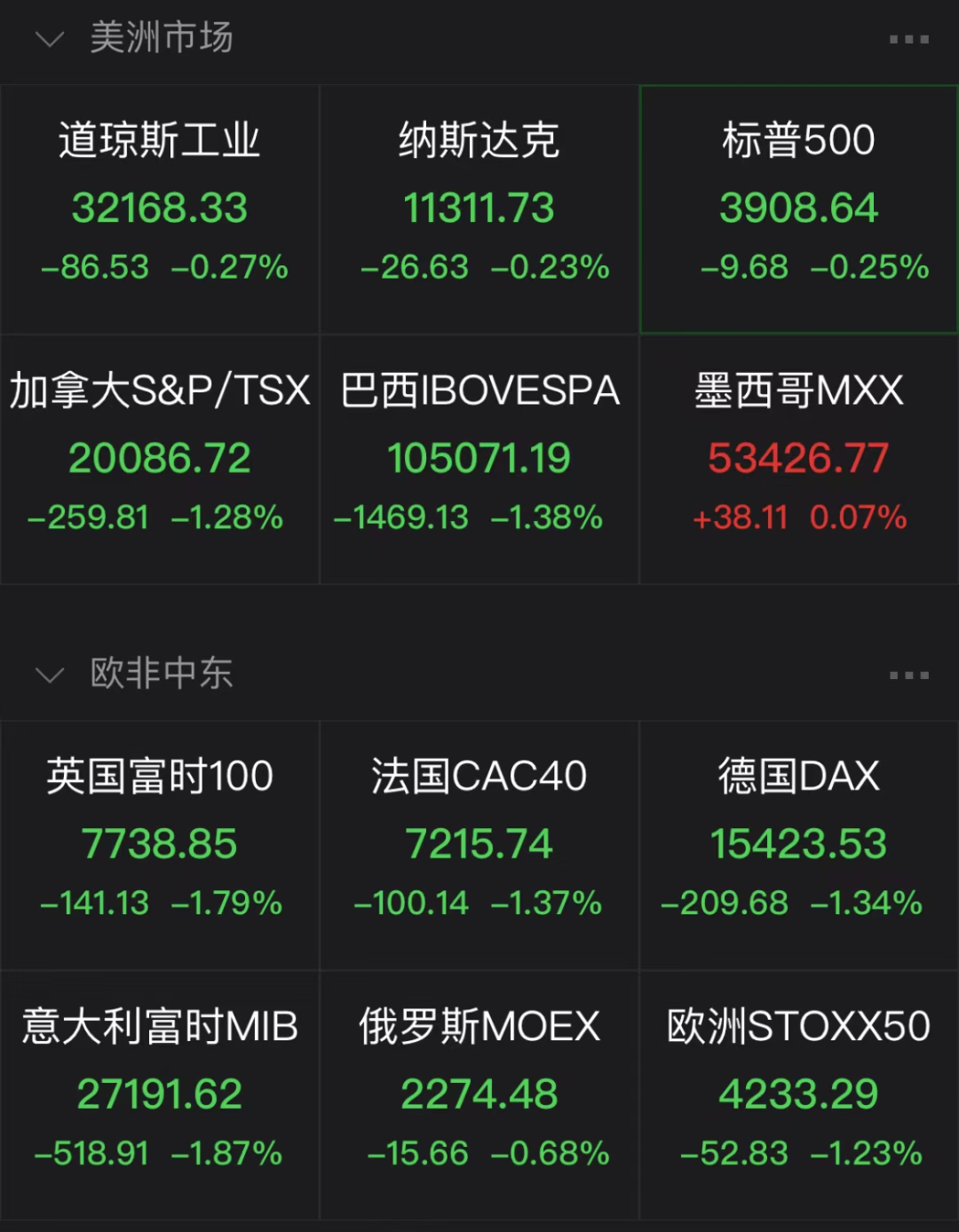This screenshot has width=959, height=1232.
Task: Open more options for 美洲市场
Action: [x=908, y=39]
